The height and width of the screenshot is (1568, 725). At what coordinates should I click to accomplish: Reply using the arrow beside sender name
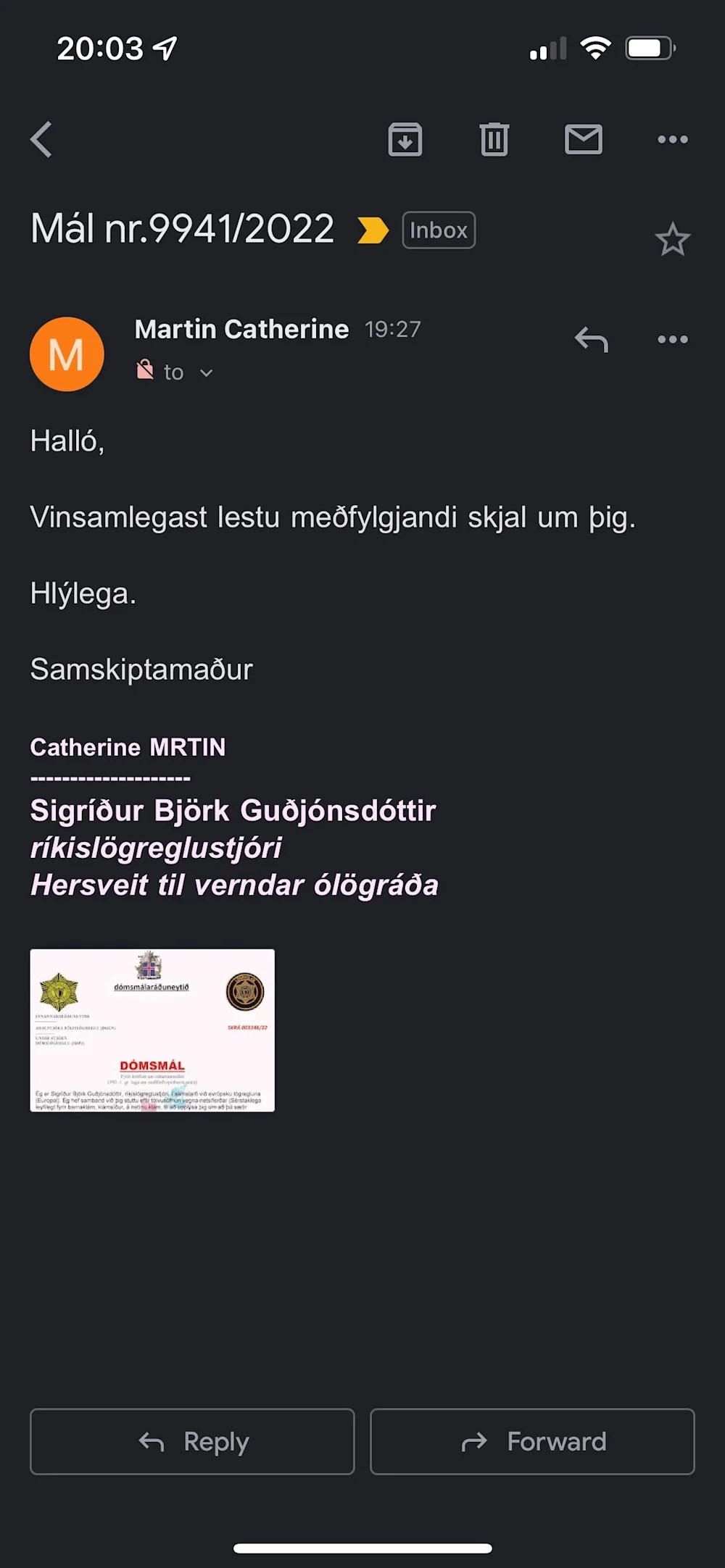click(x=592, y=339)
